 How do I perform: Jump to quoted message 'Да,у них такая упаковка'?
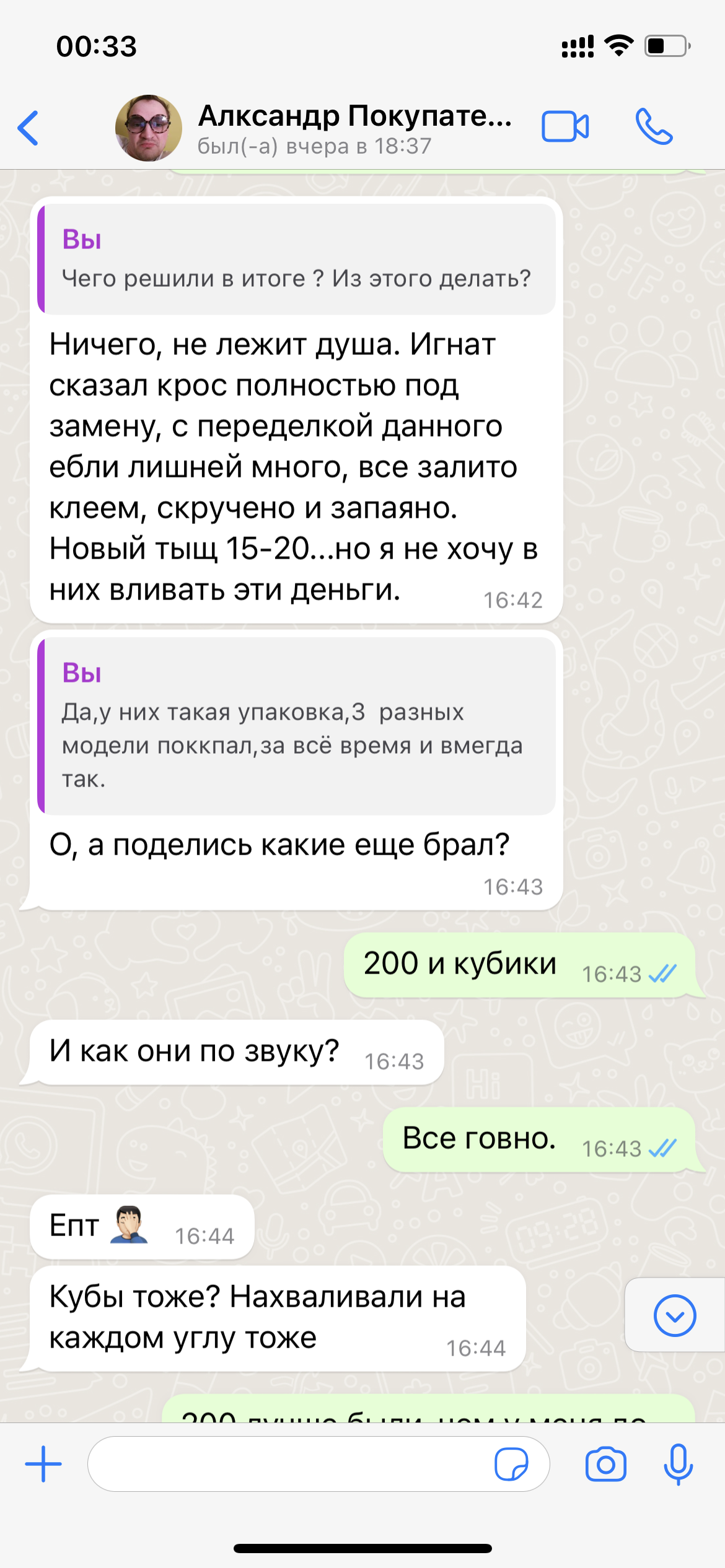pos(296,726)
